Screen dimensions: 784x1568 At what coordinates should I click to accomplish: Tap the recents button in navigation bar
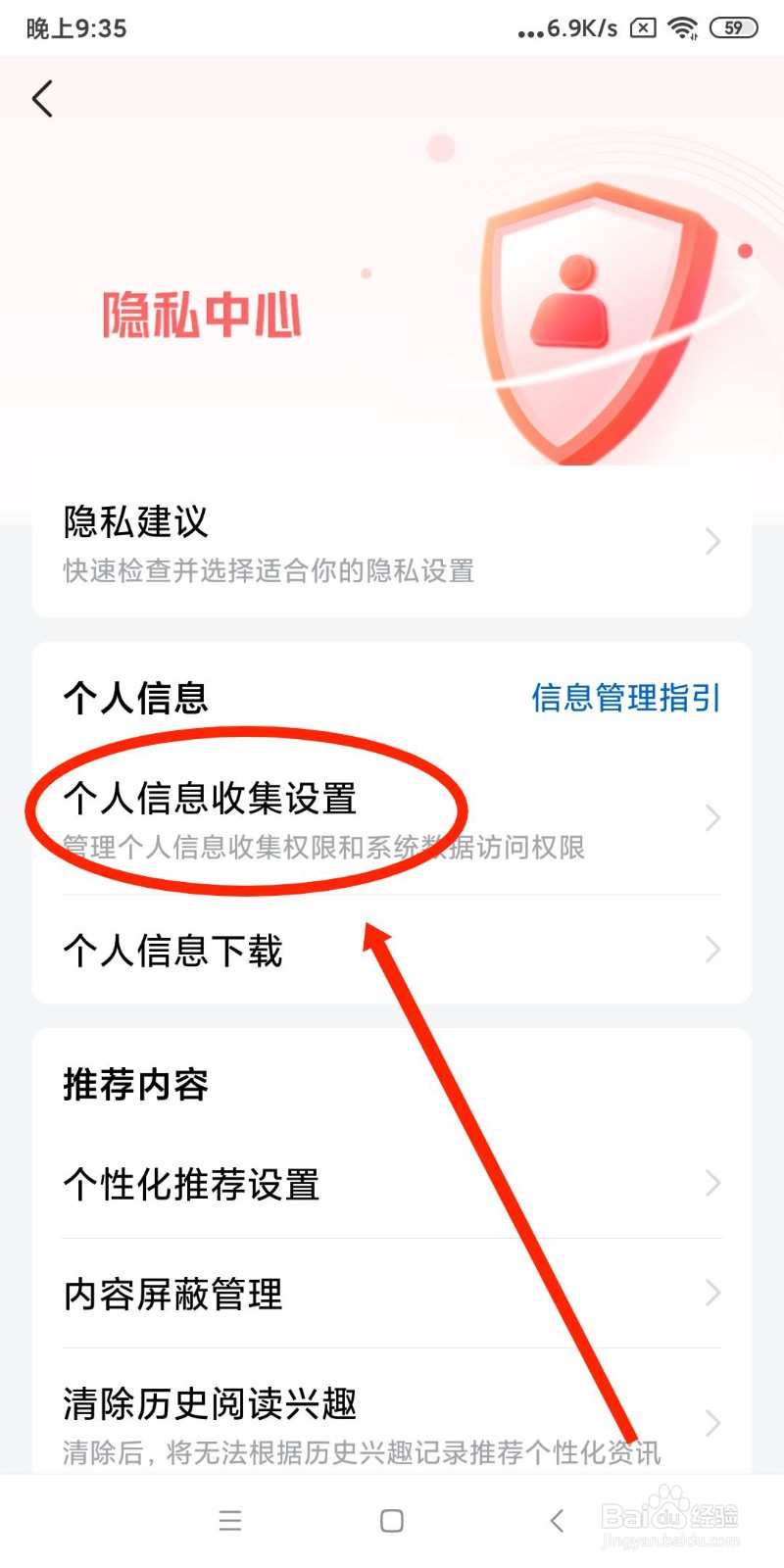tap(229, 1521)
